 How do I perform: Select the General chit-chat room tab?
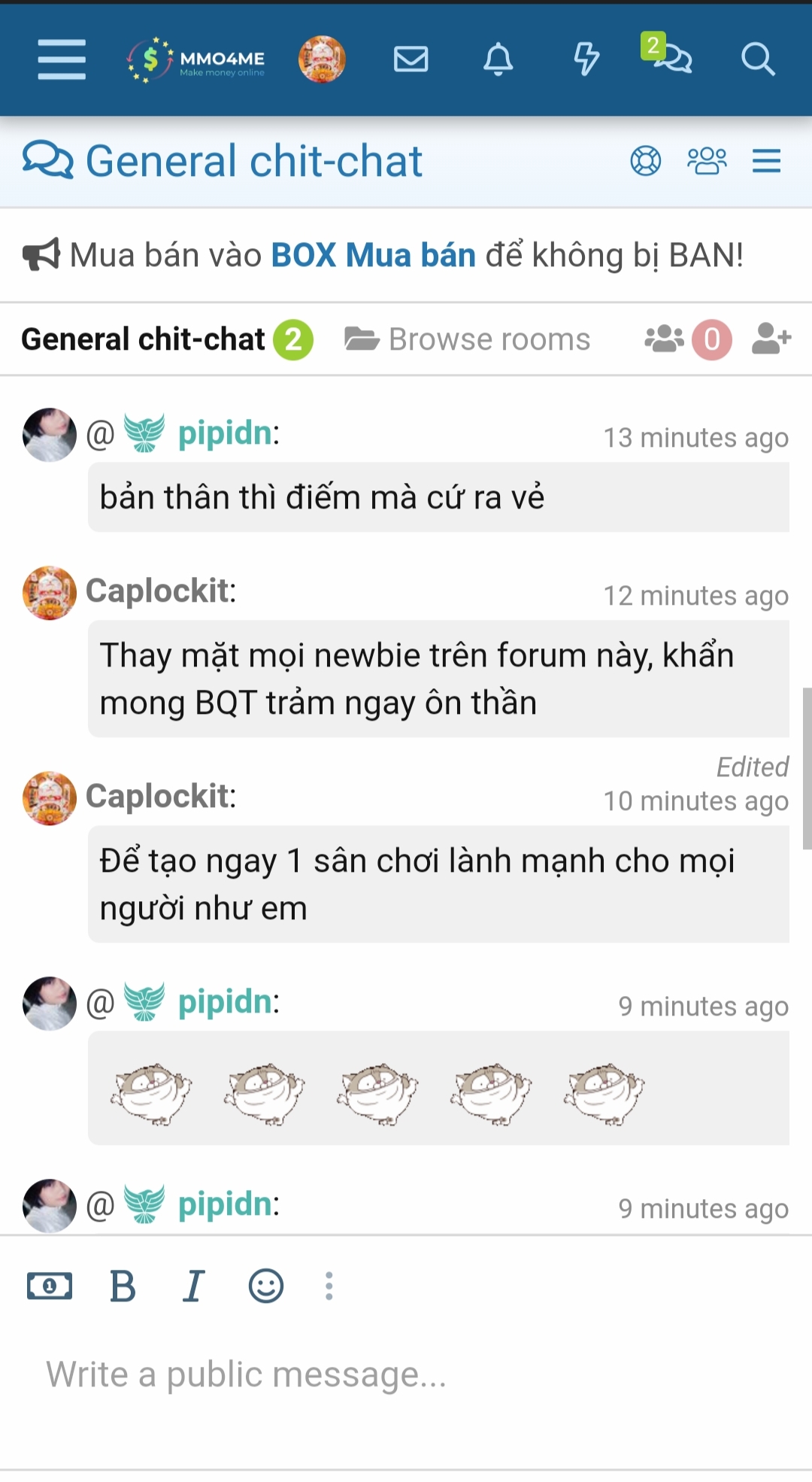pos(143,340)
